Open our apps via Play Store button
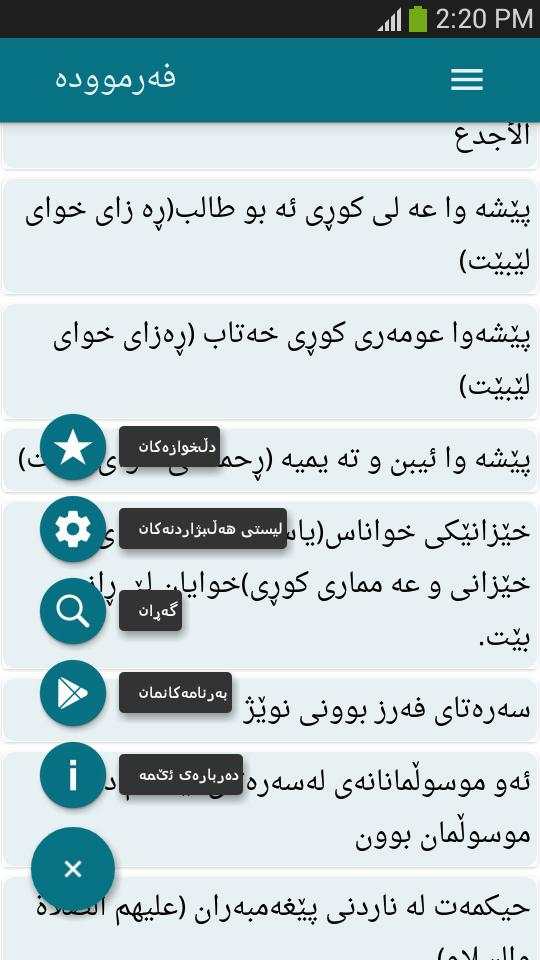Screen dimensions: 540x960 [73, 693]
